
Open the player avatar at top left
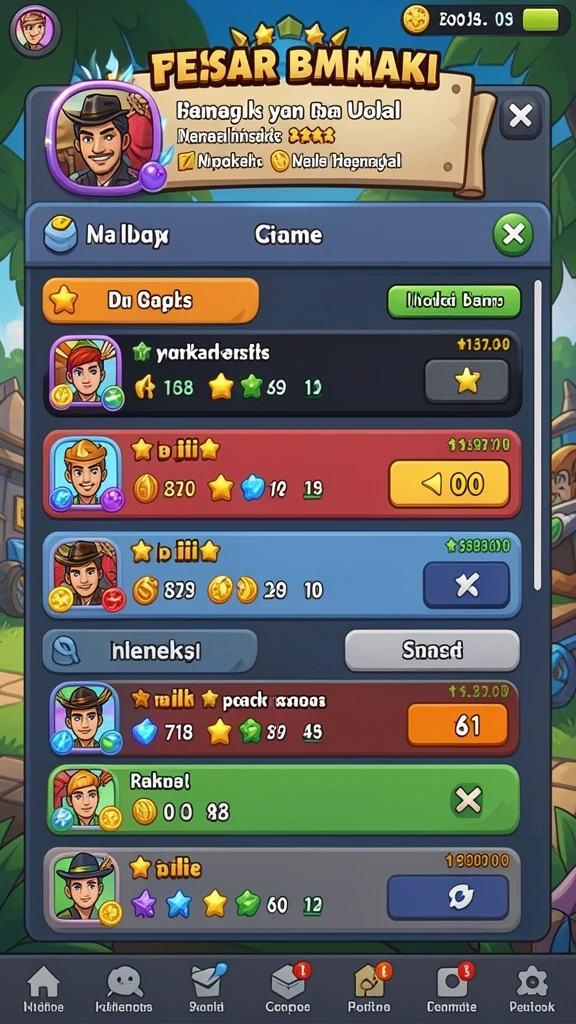35,30
